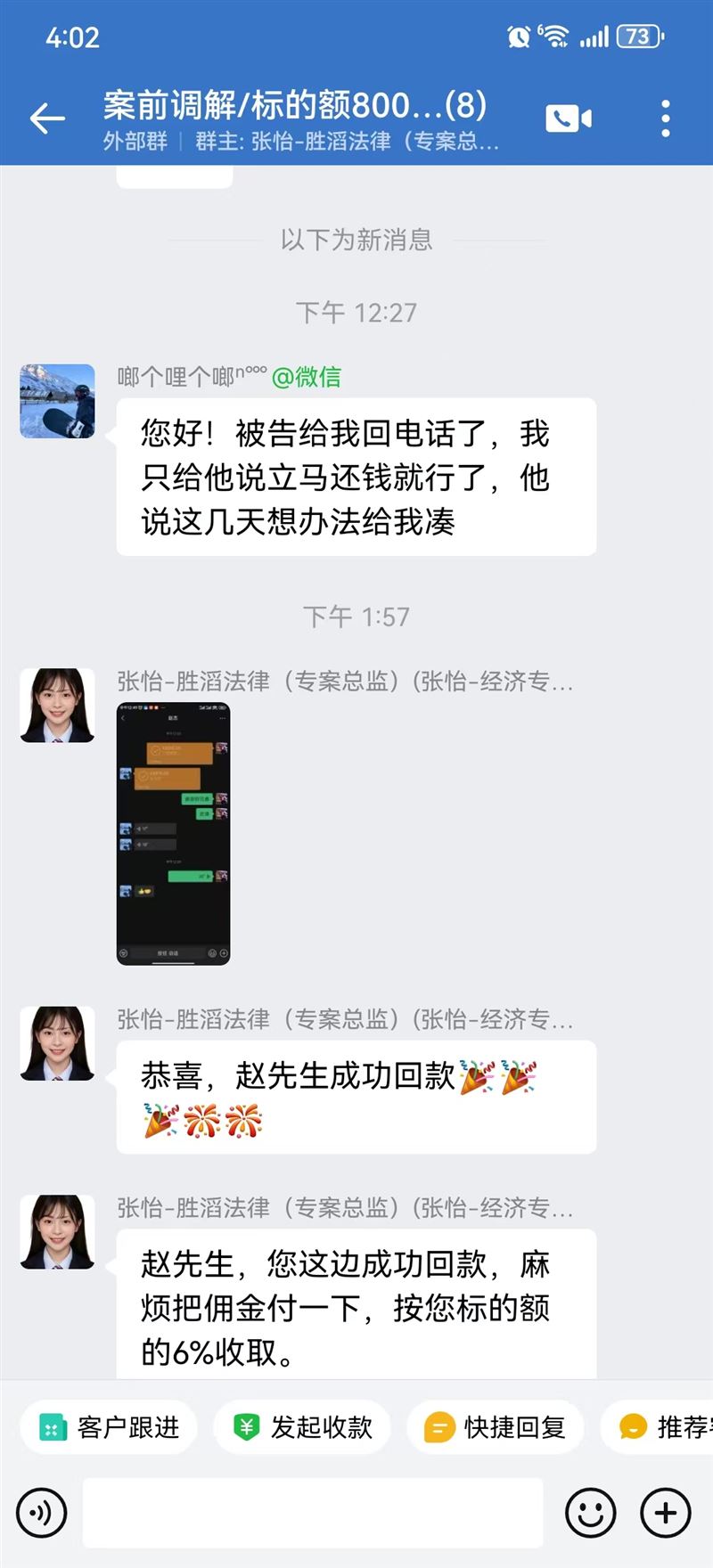Screen dimensions: 713x1568
Task: Open 快捷回复 quick replies
Action: 496,1427
